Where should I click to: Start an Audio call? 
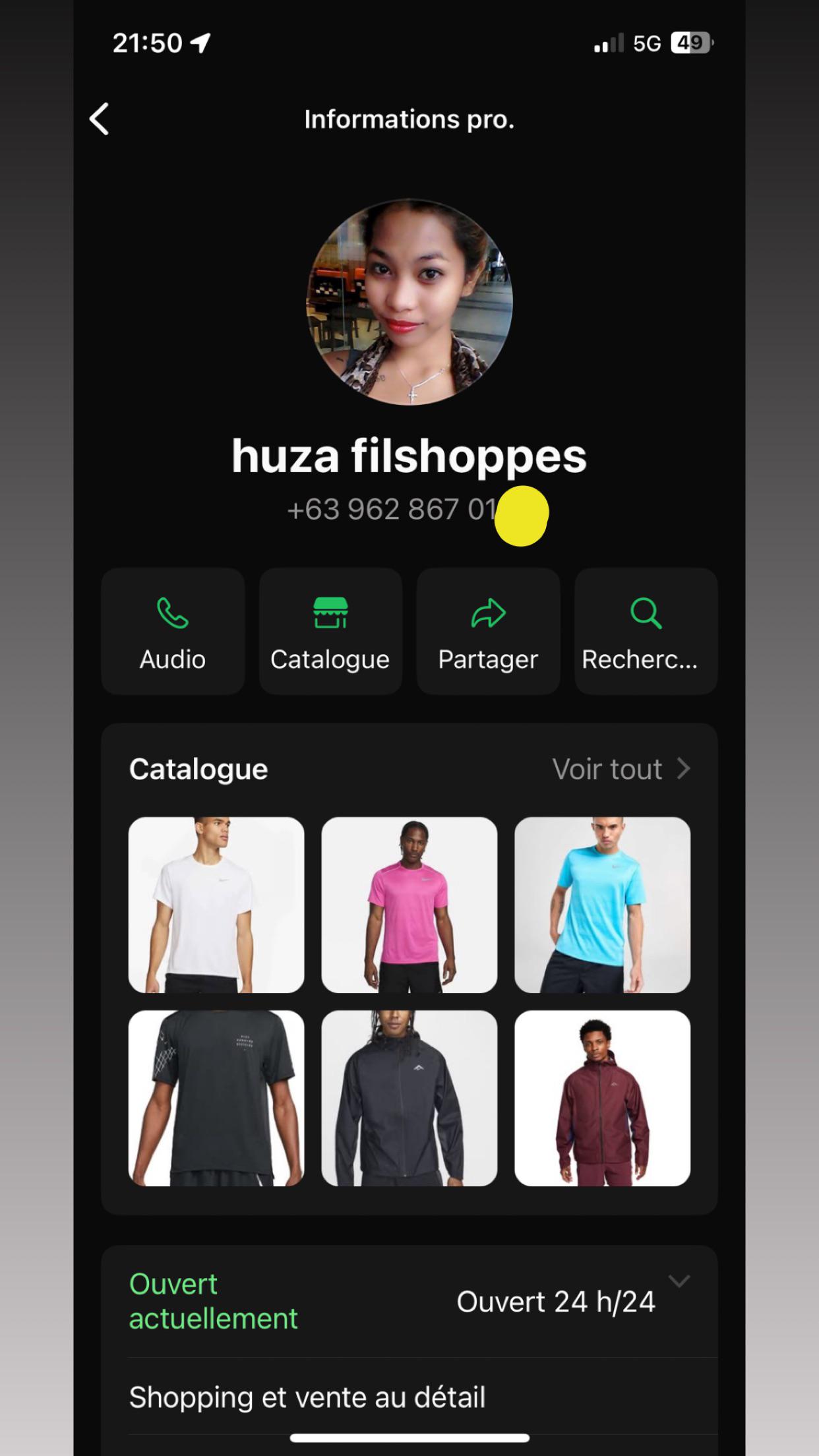173,631
